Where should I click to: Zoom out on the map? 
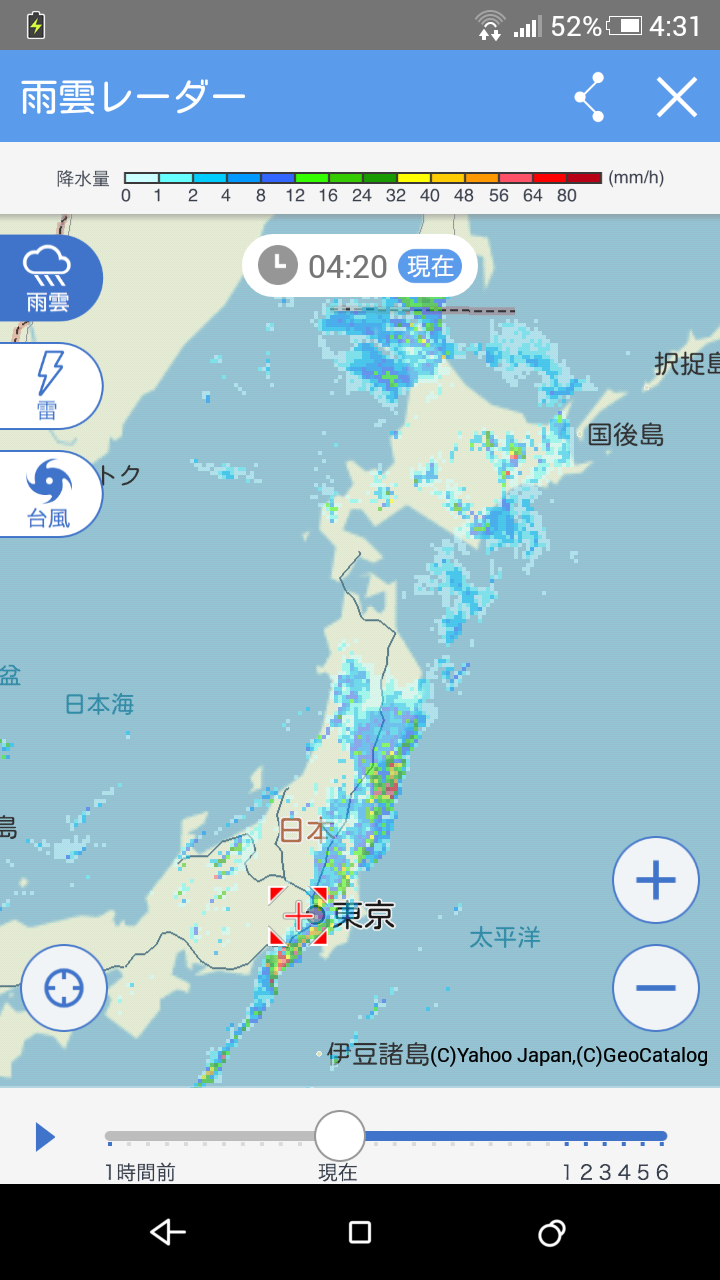tap(656, 988)
